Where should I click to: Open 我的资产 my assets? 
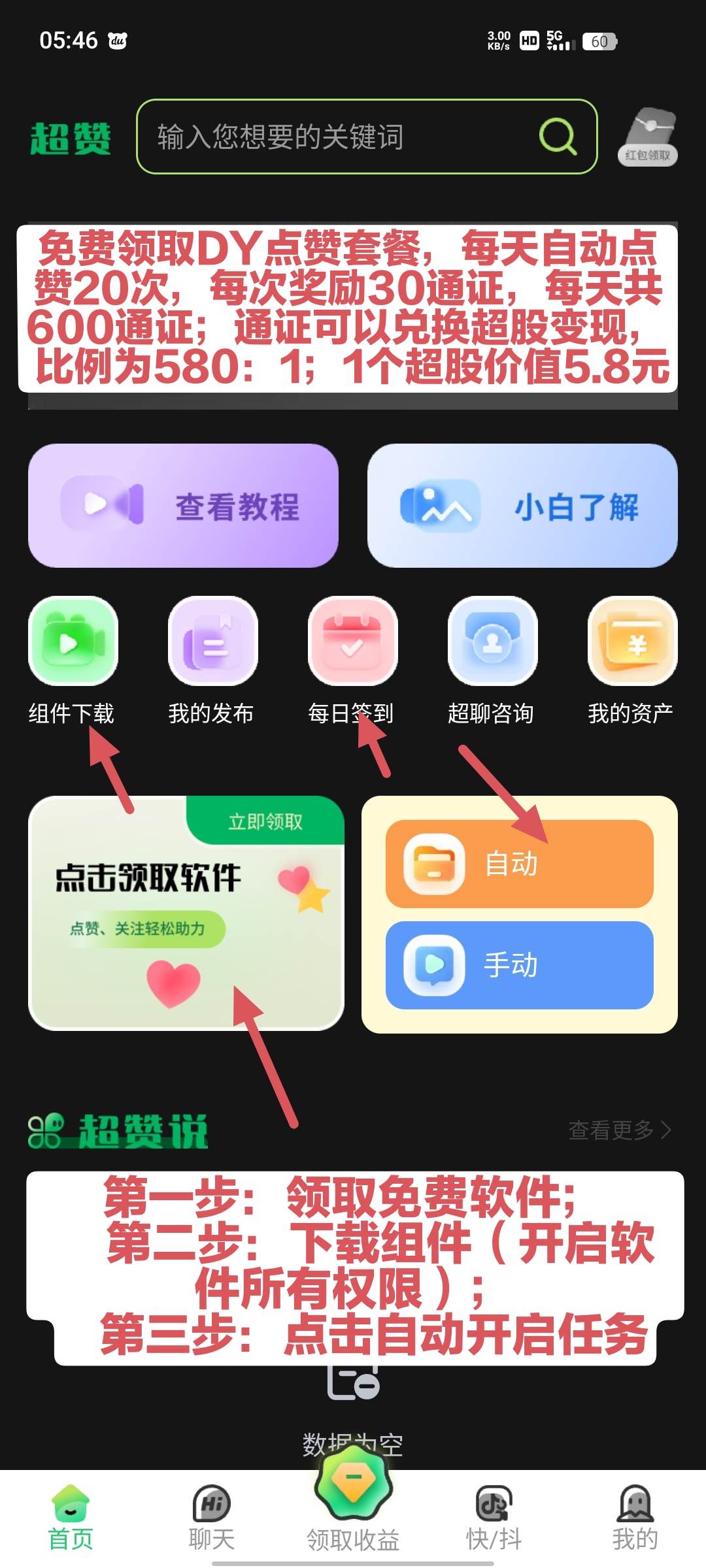tap(631, 661)
